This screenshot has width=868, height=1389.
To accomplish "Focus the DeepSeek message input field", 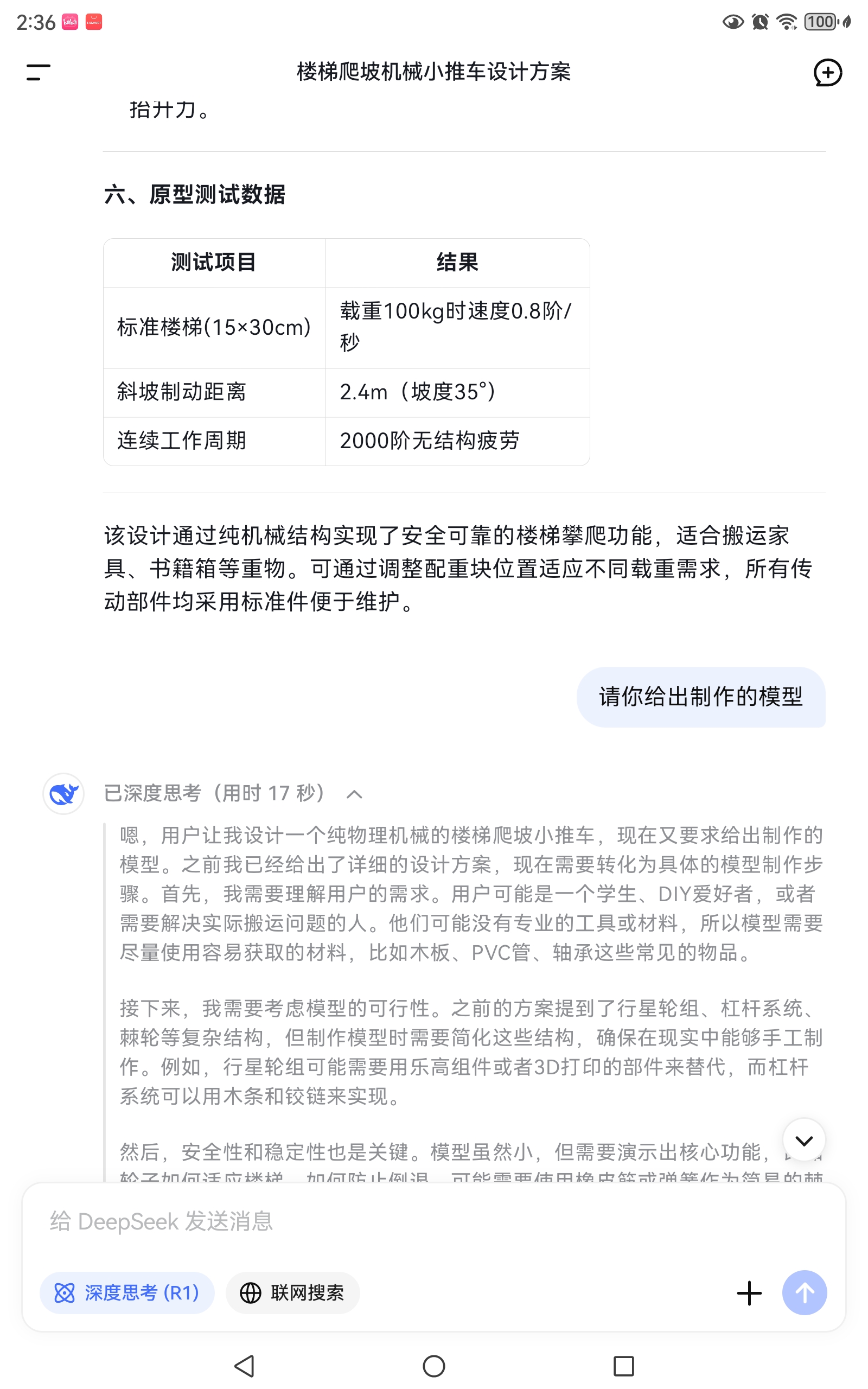I will click(434, 1221).
